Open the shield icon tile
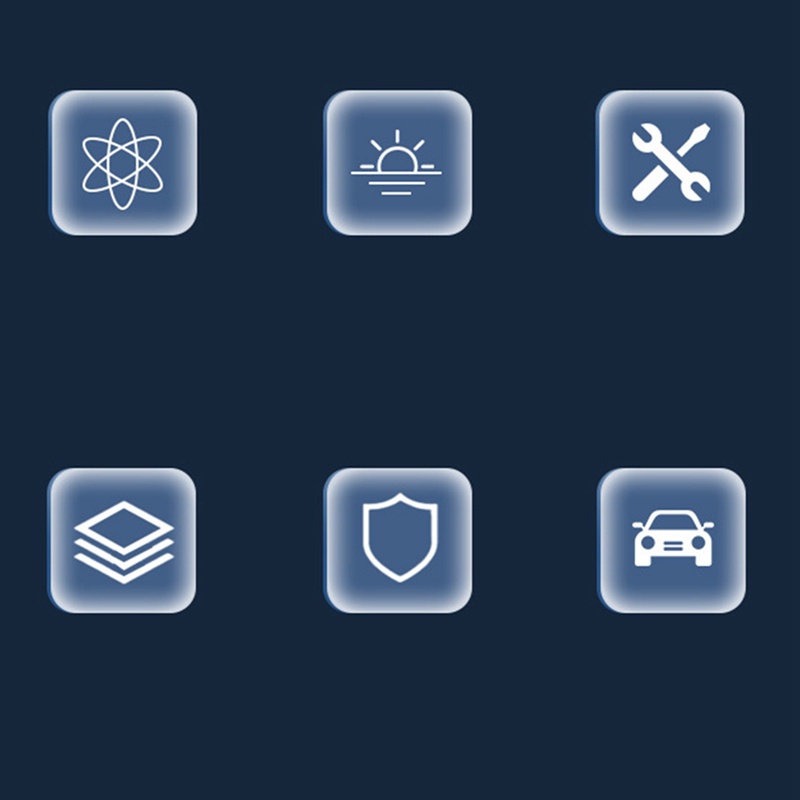The image size is (800, 800). [x=397, y=540]
